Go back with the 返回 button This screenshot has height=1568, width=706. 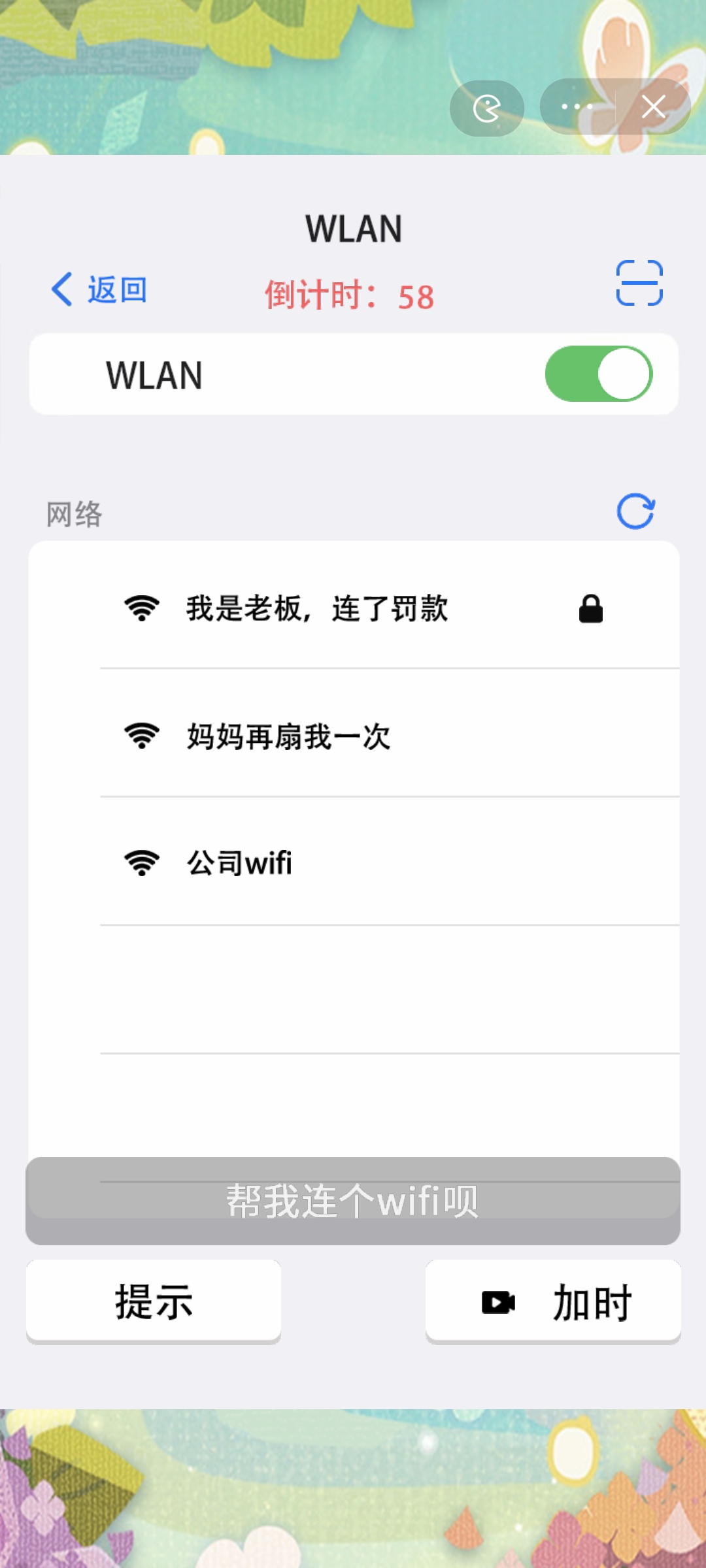(x=99, y=289)
